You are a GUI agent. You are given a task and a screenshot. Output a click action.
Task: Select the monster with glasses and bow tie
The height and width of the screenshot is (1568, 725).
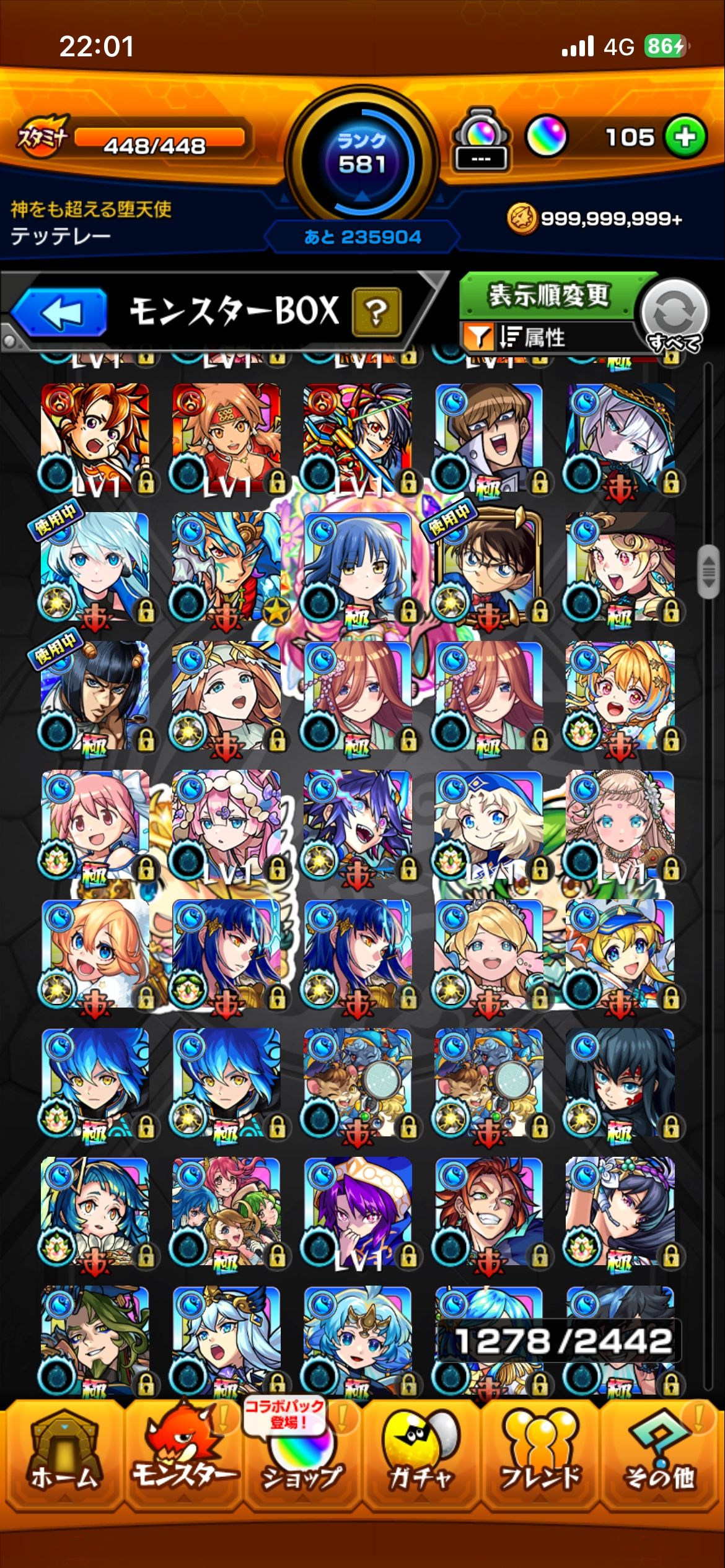pos(488,567)
